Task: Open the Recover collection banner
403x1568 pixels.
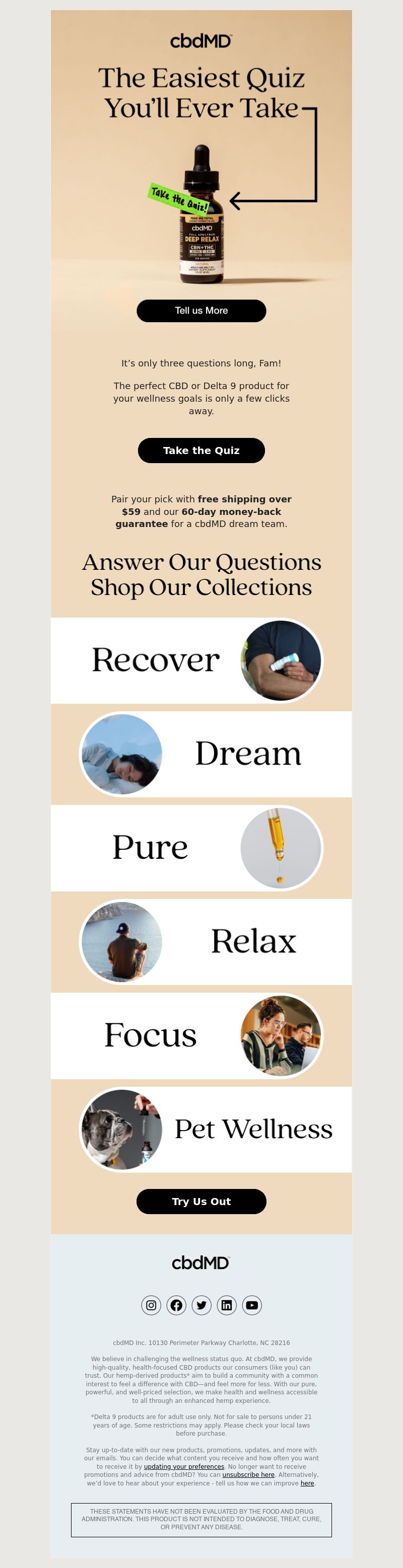Action: [201, 660]
